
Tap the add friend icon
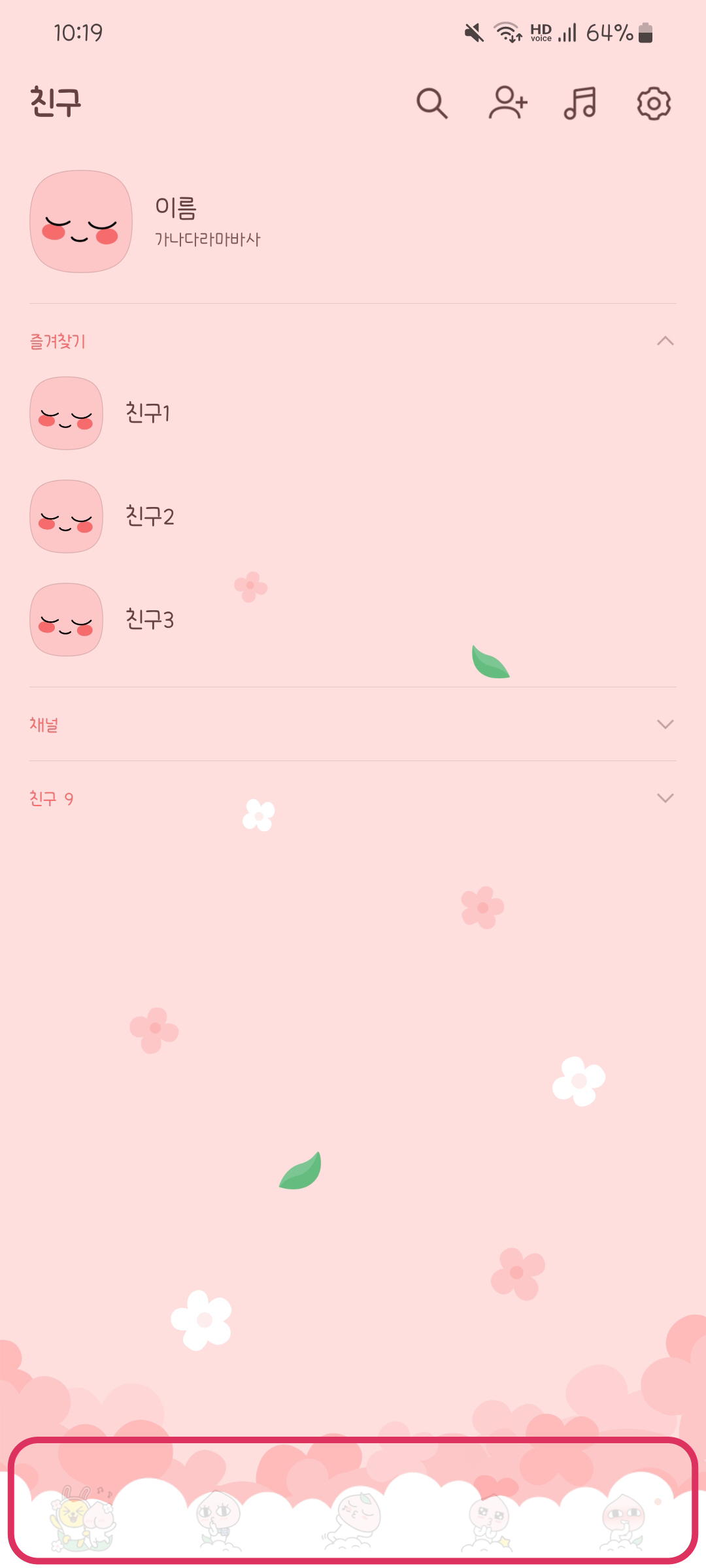coord(507,103)
